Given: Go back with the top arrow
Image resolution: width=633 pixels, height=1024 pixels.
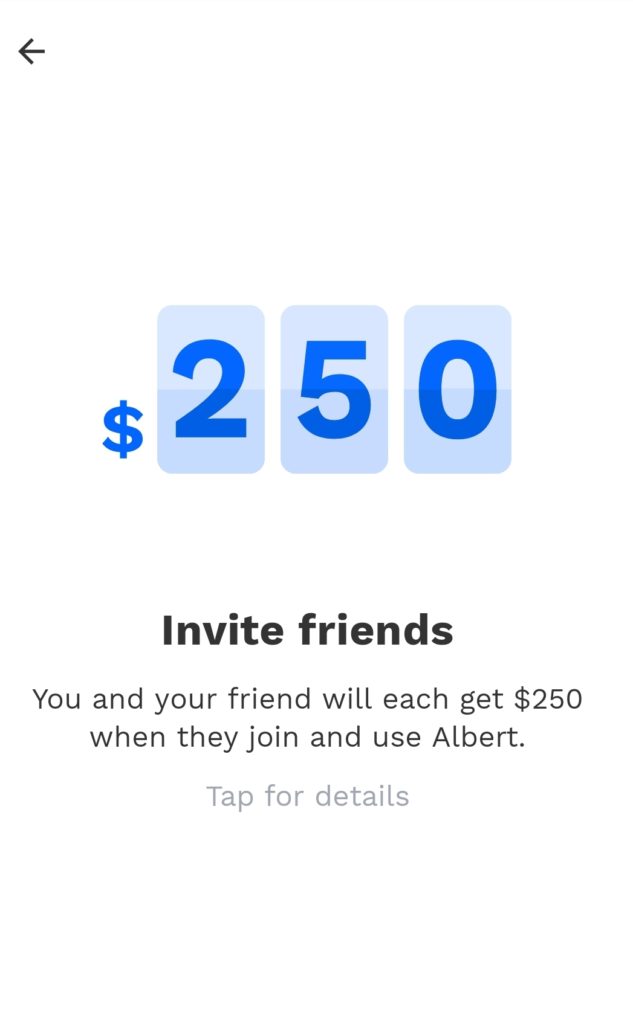Looking at the screenshot, I should click(x=31, y=51).
